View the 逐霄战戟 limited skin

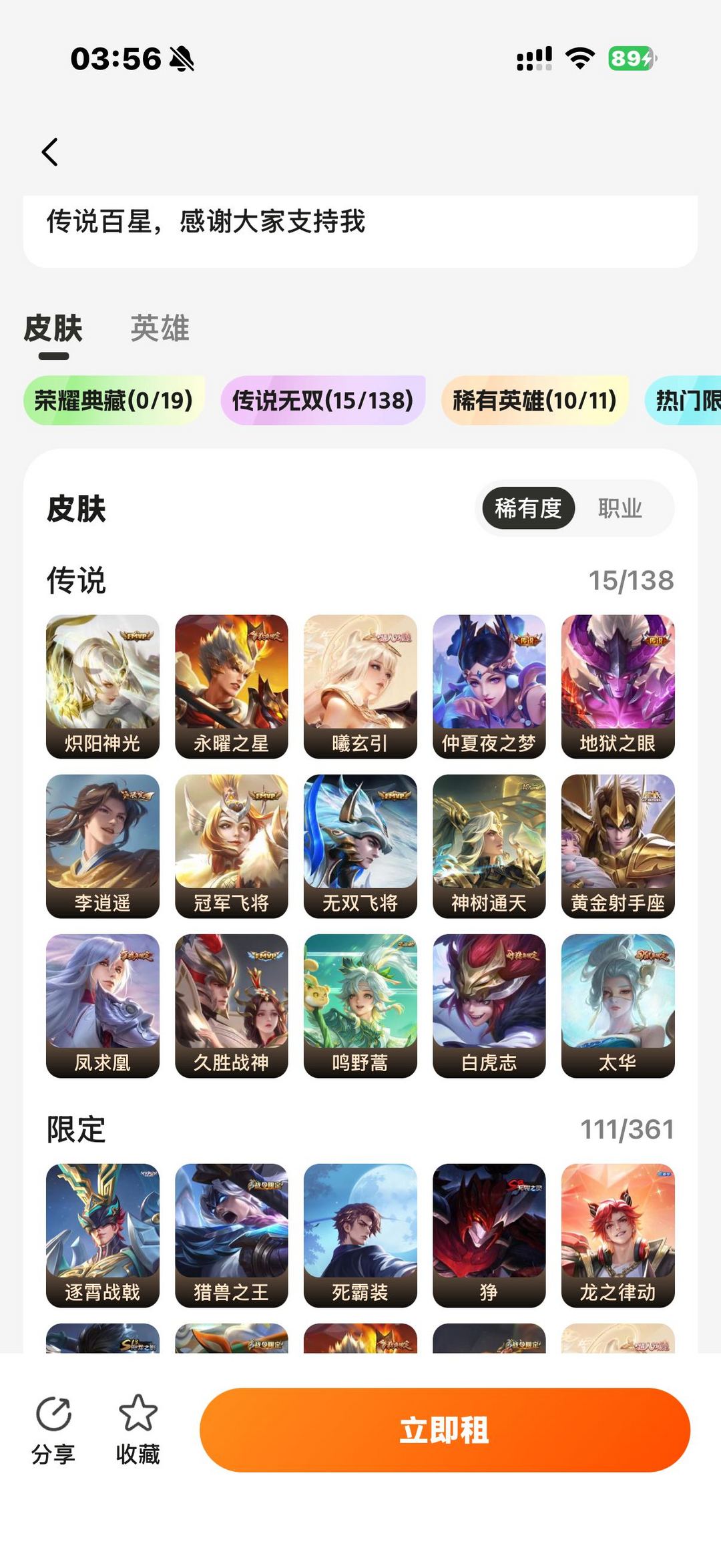pos(103,1235)
